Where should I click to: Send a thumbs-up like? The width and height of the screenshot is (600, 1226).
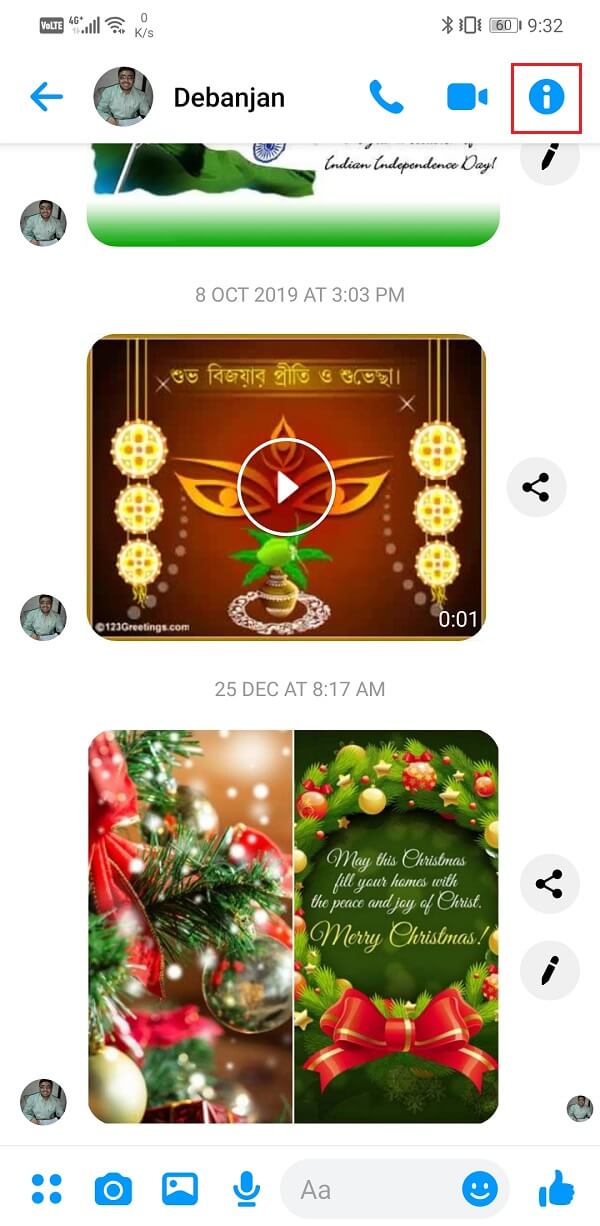pyautogui.click(x=556, y=1188)
